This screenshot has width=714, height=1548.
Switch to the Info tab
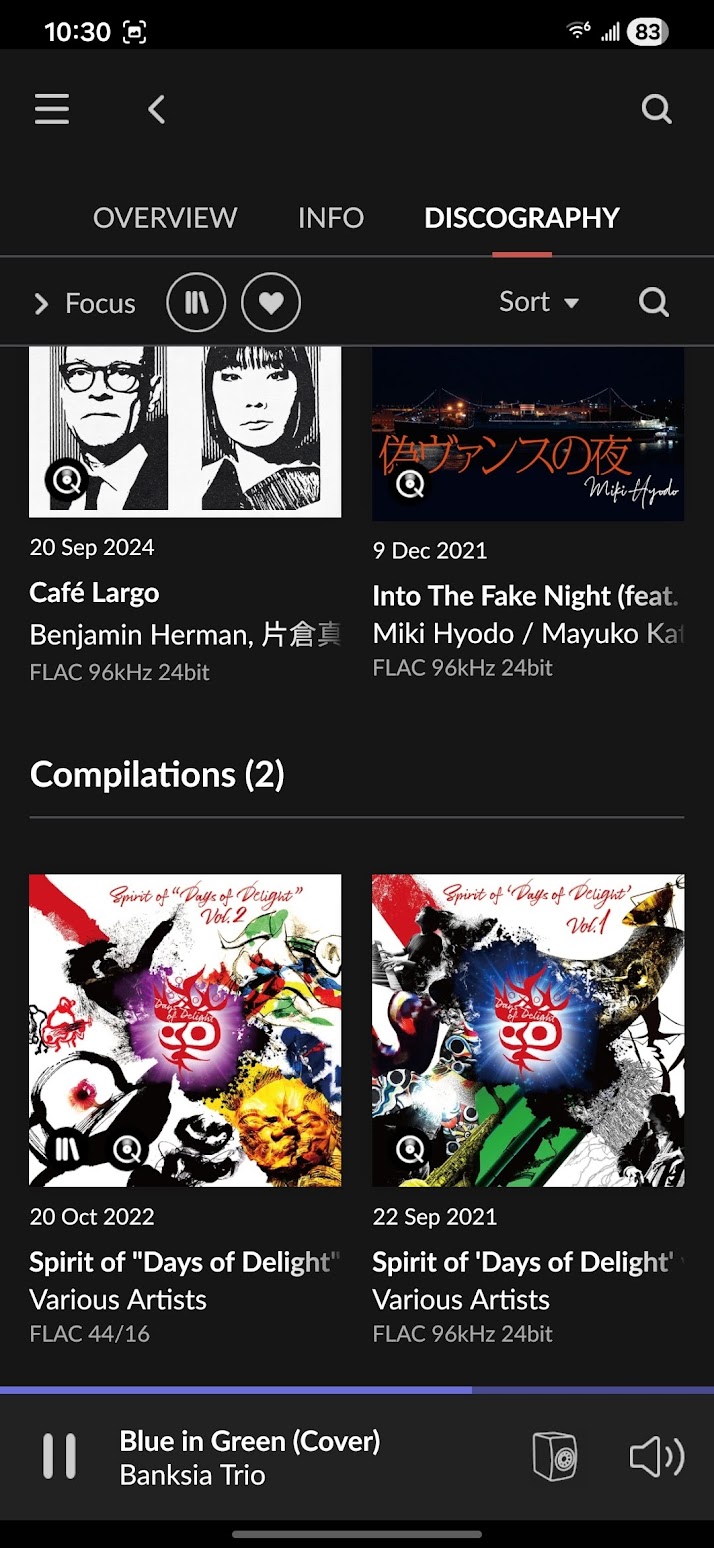331,218
